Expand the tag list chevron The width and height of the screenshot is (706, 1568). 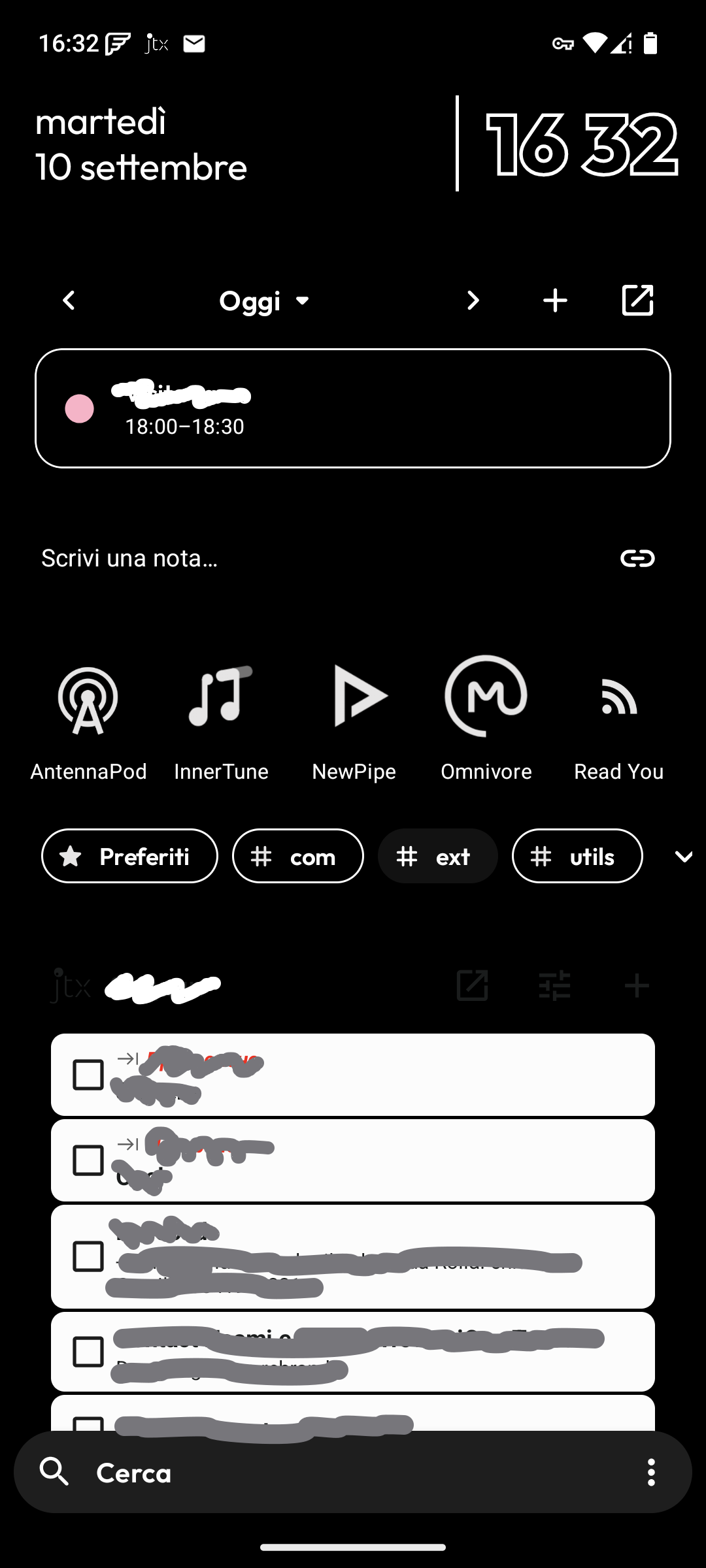pos(683,857)
